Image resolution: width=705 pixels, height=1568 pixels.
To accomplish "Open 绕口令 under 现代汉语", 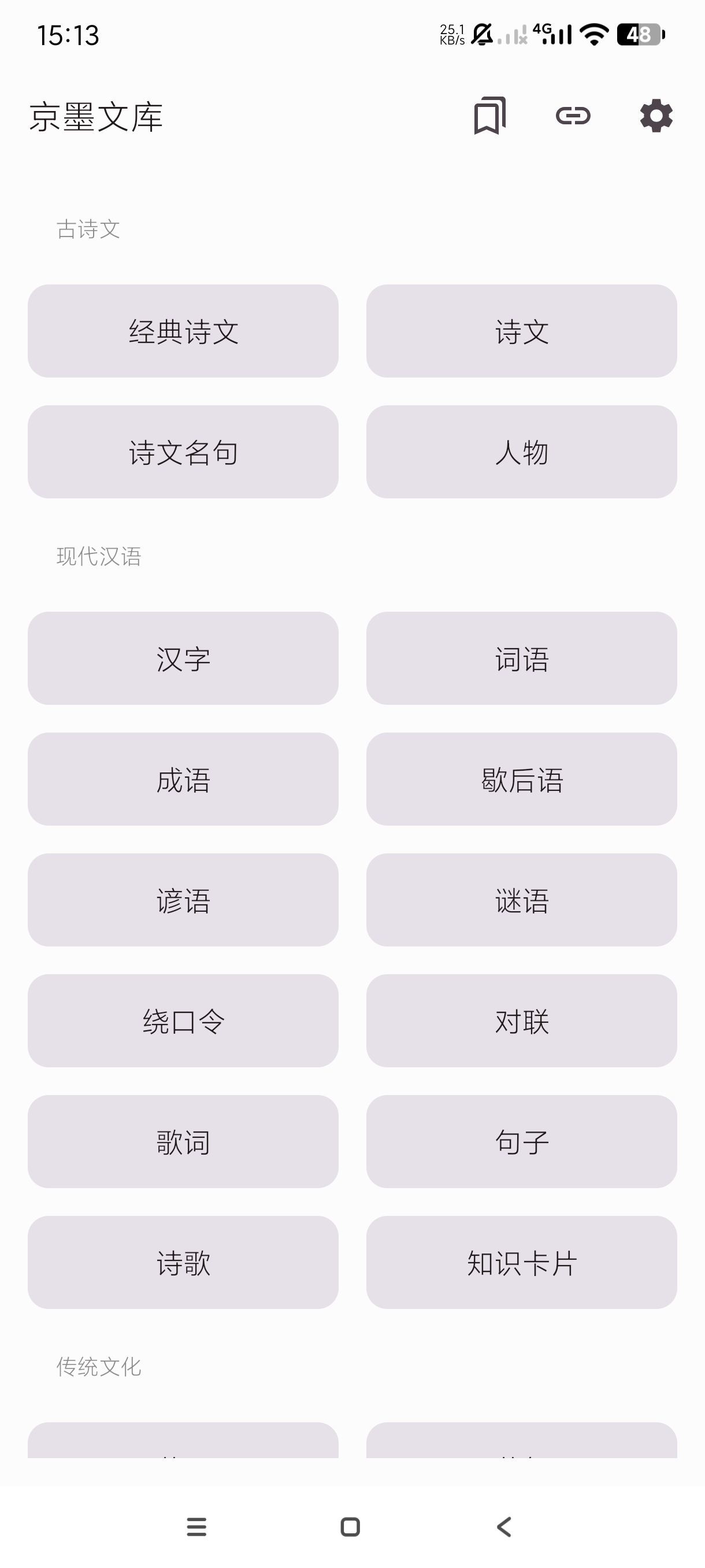I will pyautogui.click(x=183, y=1022).
